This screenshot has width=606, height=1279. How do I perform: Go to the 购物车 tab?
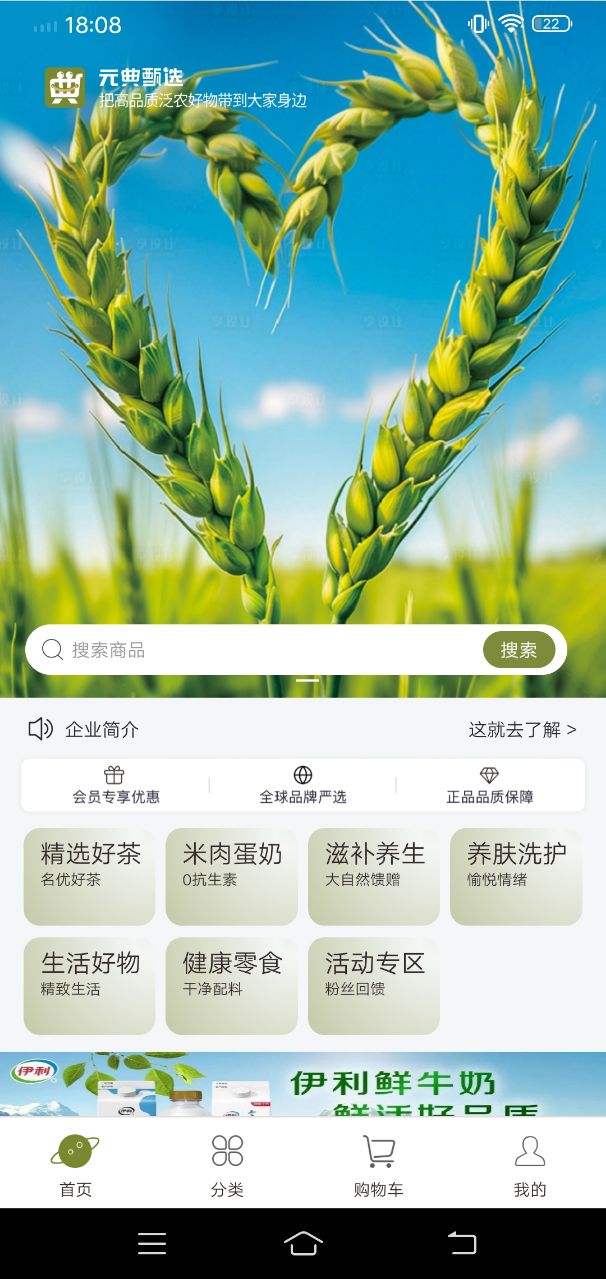378,1165
